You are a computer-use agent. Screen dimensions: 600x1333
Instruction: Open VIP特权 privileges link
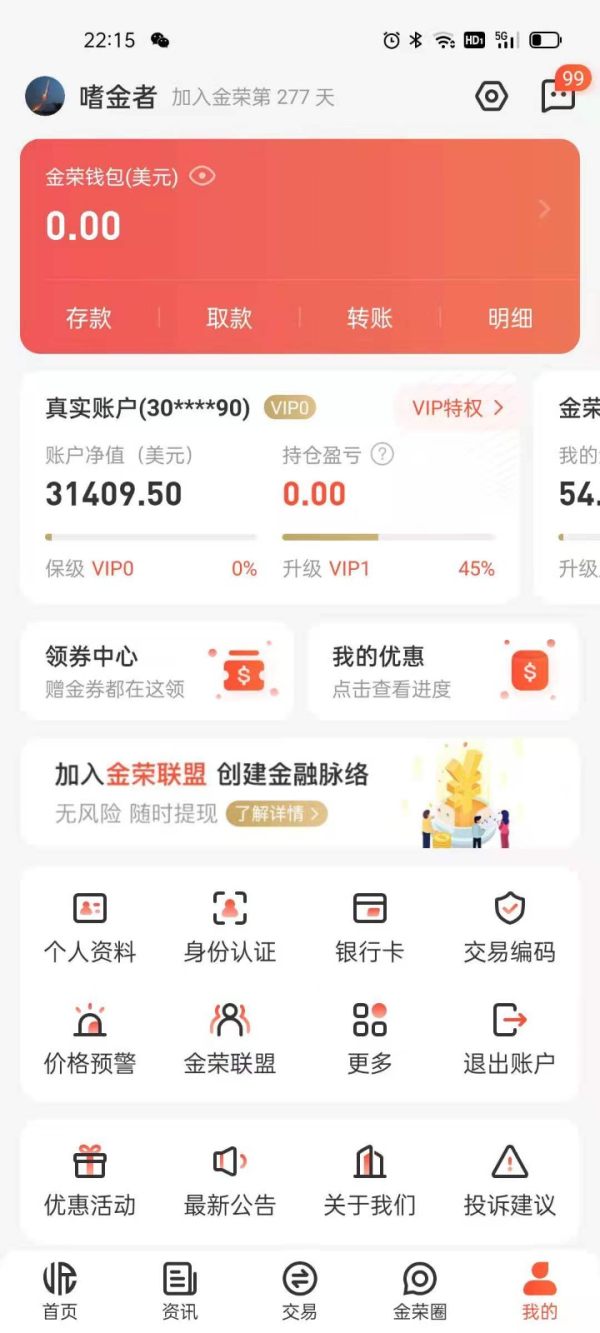[x=458, y=408]
